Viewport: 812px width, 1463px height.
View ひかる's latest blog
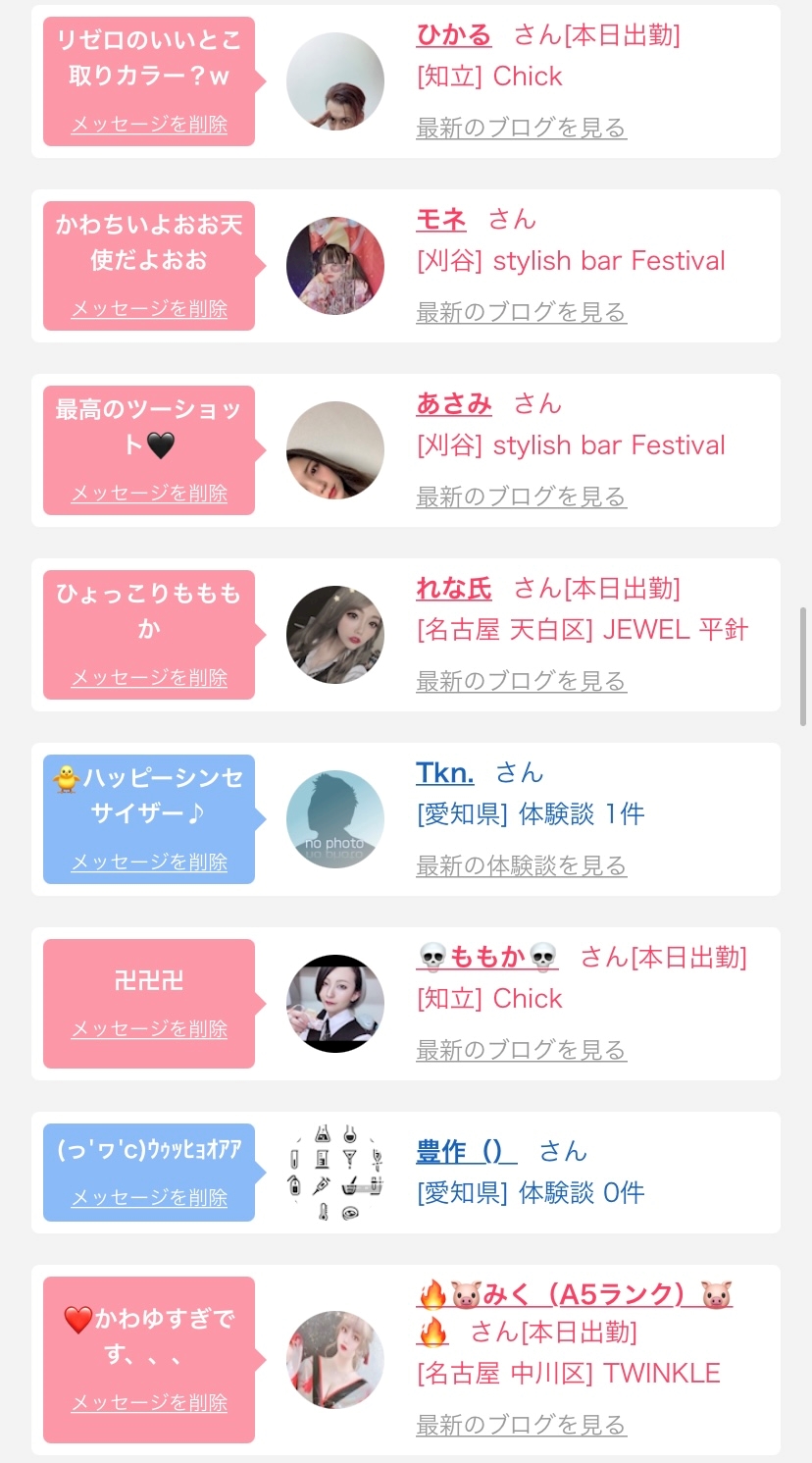[x=521, y=128]
